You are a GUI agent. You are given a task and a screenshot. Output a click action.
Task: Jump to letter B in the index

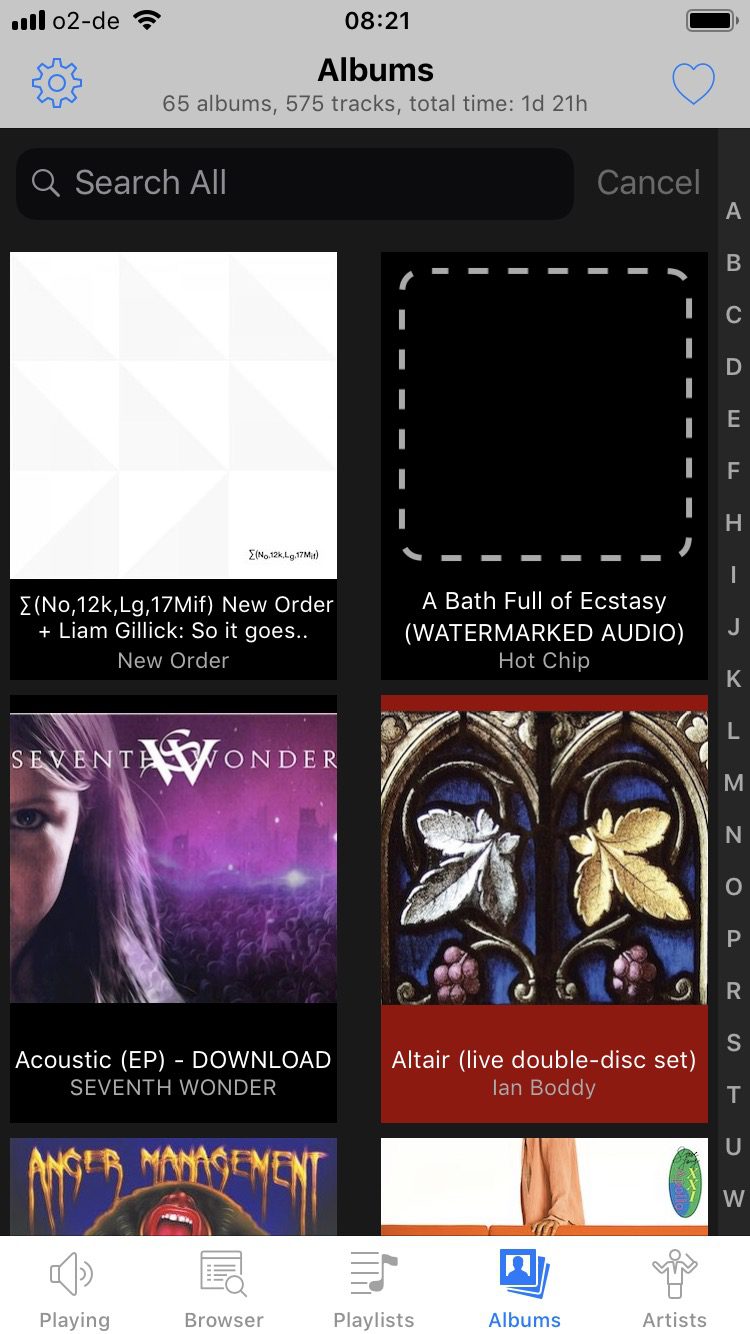[x=734, y=263]
